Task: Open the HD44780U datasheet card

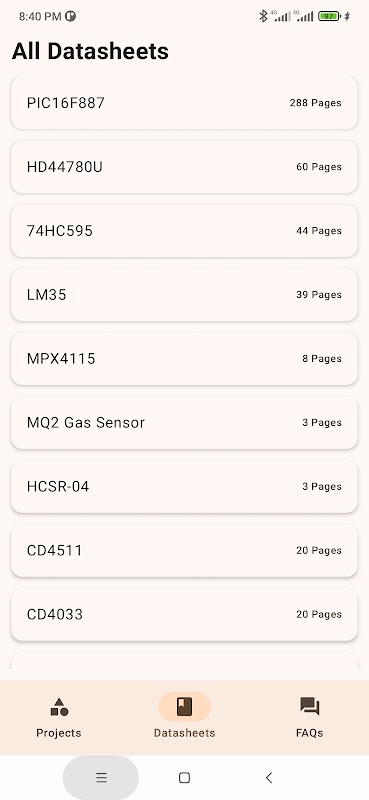Action: coord(184,167)
